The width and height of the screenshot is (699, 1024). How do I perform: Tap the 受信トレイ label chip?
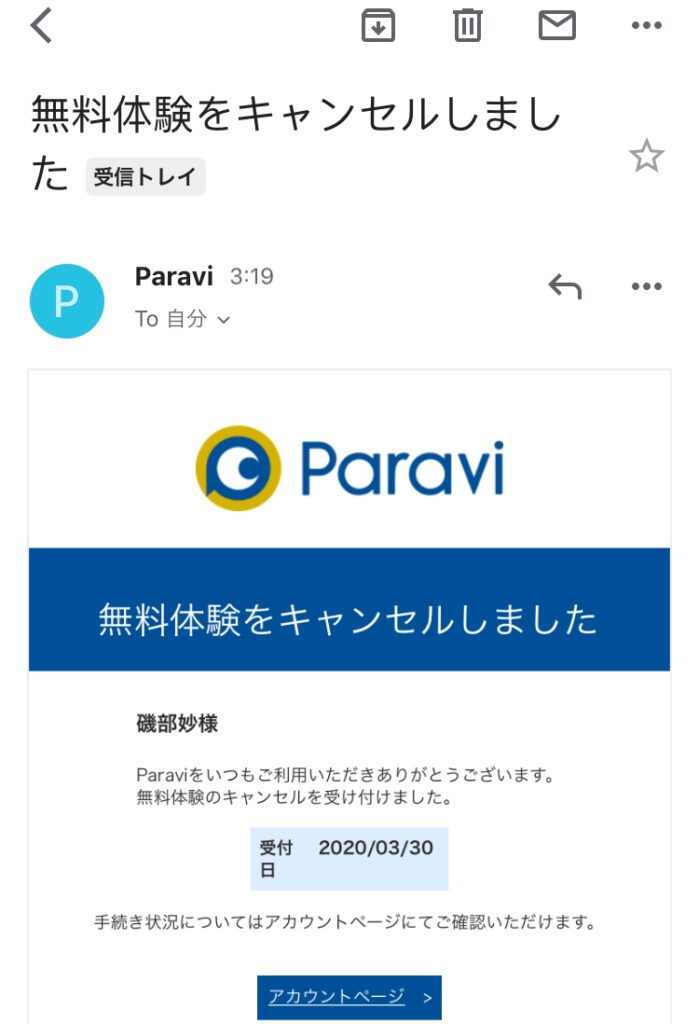coord(146,178)
